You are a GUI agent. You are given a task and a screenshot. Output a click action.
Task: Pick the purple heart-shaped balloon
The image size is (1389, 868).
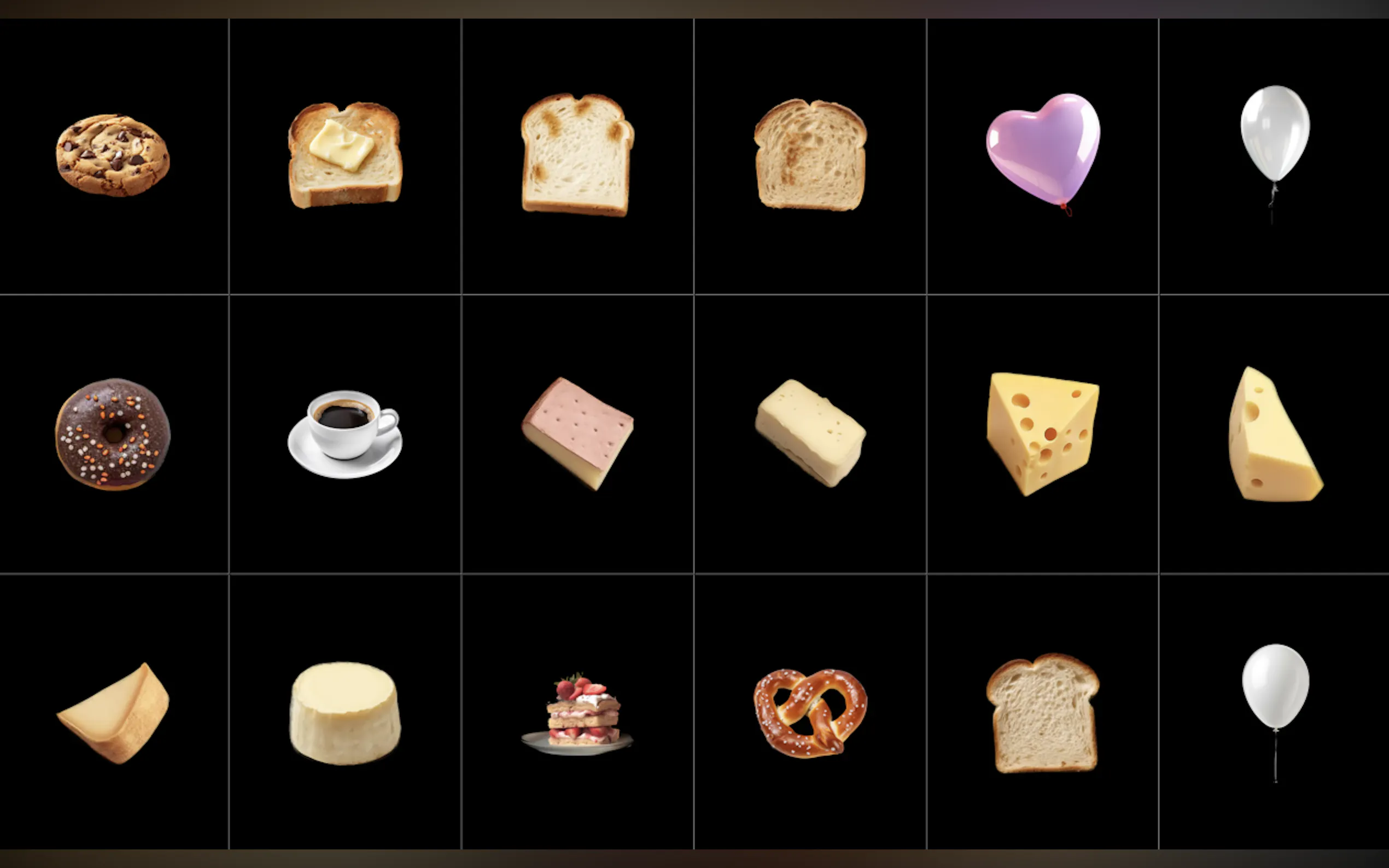coord(1043,150)
